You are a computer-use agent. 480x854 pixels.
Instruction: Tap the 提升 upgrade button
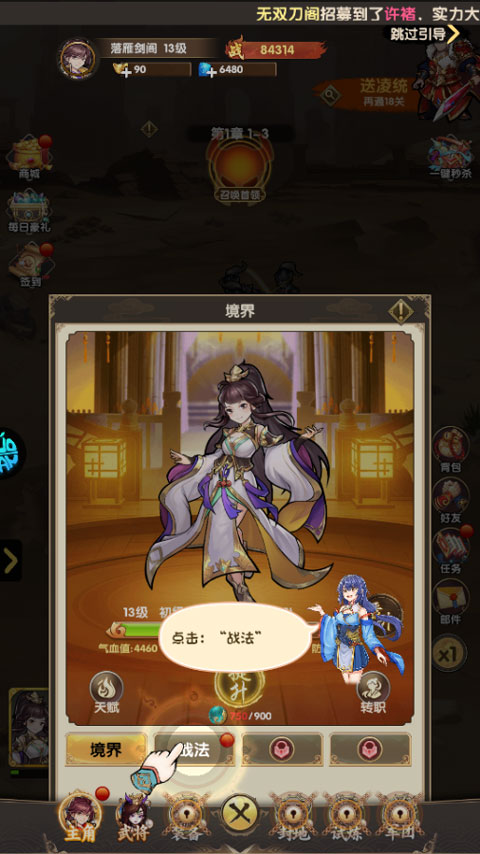[x=240, y=688]
